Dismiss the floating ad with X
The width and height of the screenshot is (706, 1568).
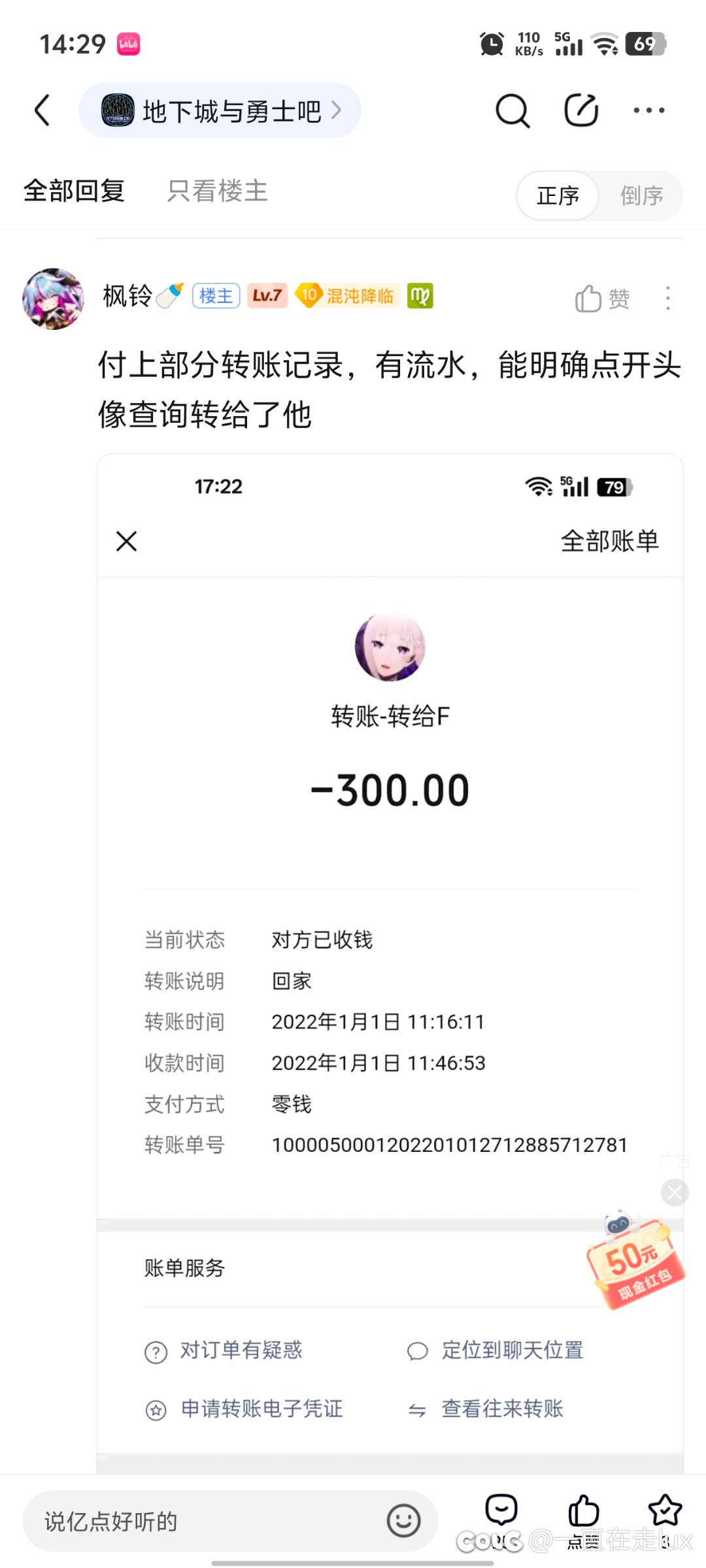tap(675, 1192)
